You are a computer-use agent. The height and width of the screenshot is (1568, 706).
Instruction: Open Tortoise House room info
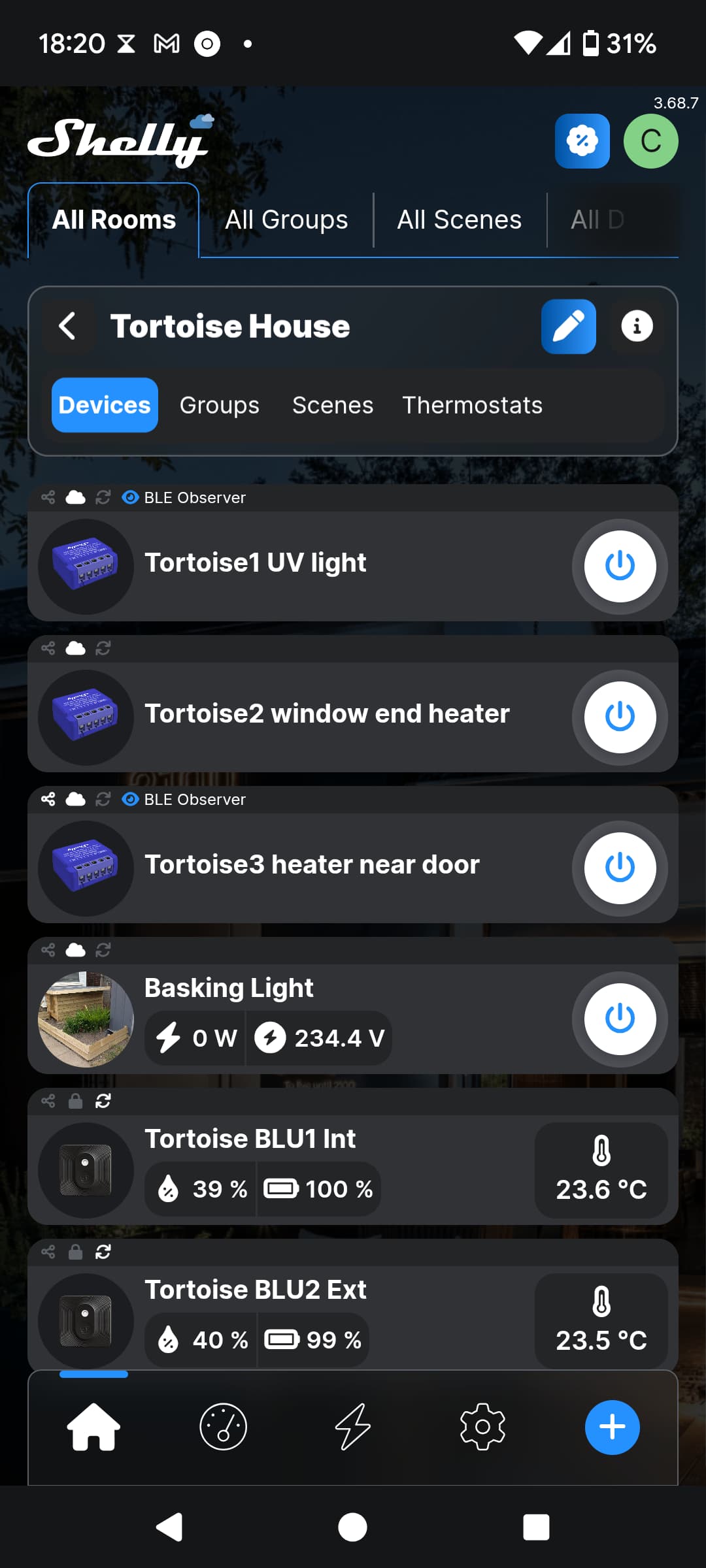pyautogui.click(x=637, y=326)
